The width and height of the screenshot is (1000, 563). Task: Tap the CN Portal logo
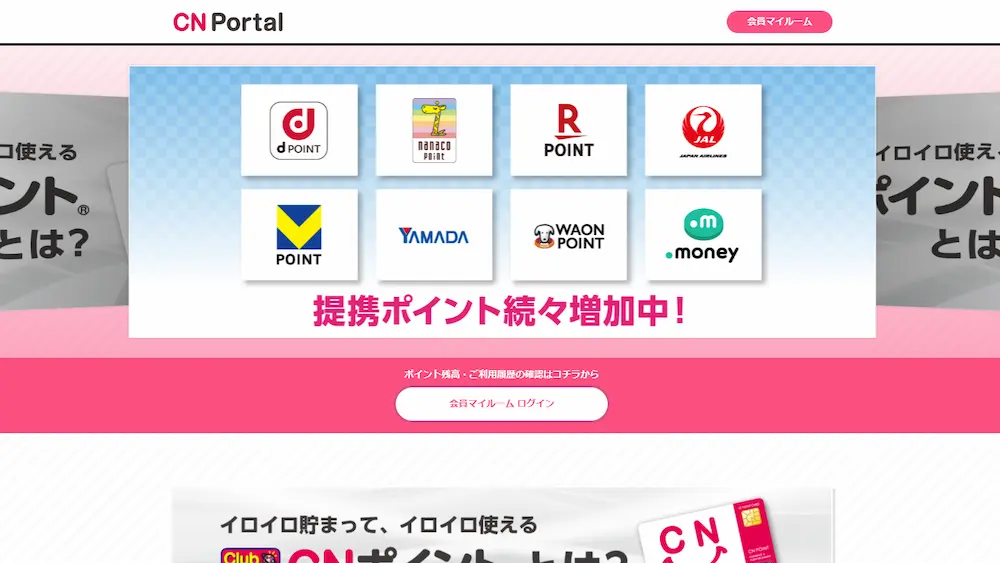coord(228,21)
